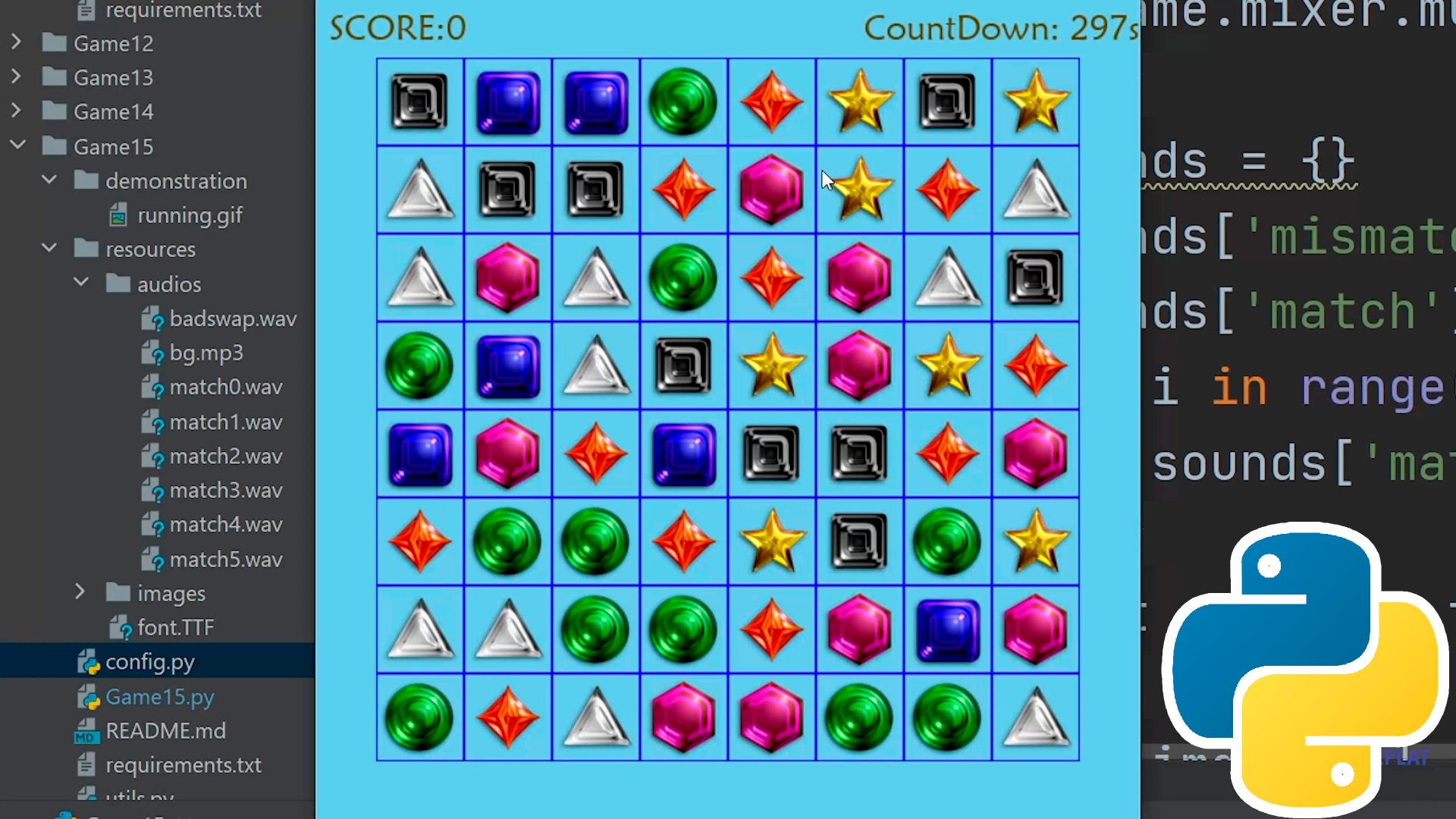
Task: Open match0.wav file
Action: (225, 388)
